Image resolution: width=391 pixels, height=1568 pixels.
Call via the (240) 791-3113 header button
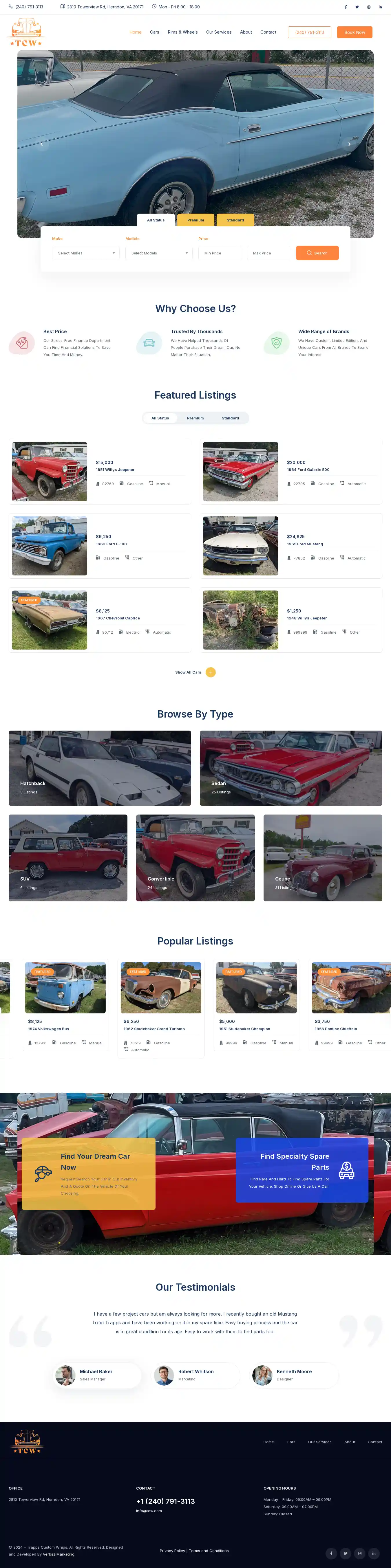point(309,32)
